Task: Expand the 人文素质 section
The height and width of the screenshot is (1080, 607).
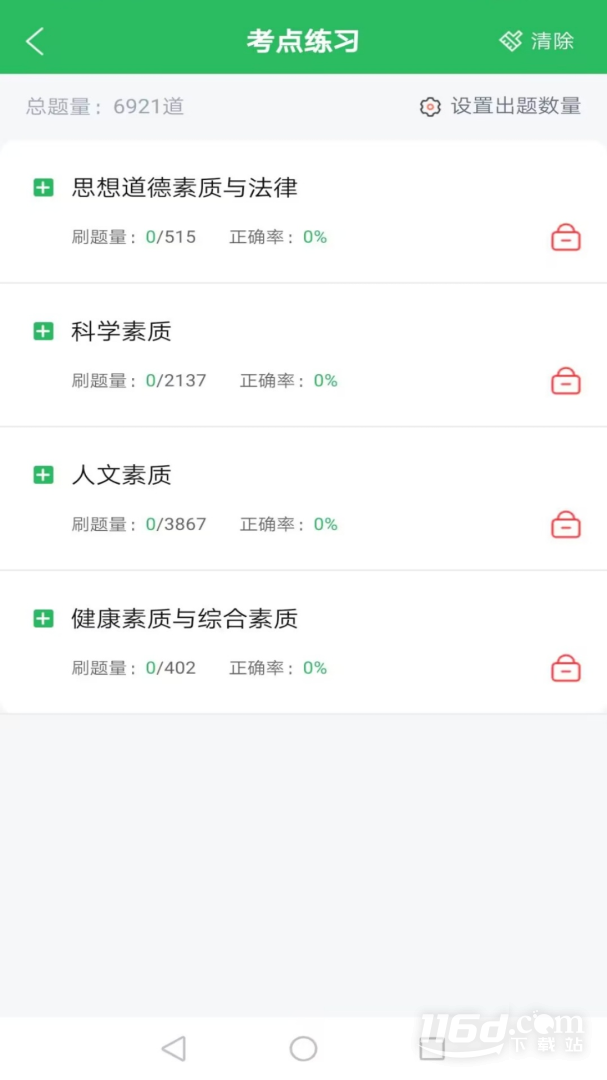Action: click(x=43, y=475)
